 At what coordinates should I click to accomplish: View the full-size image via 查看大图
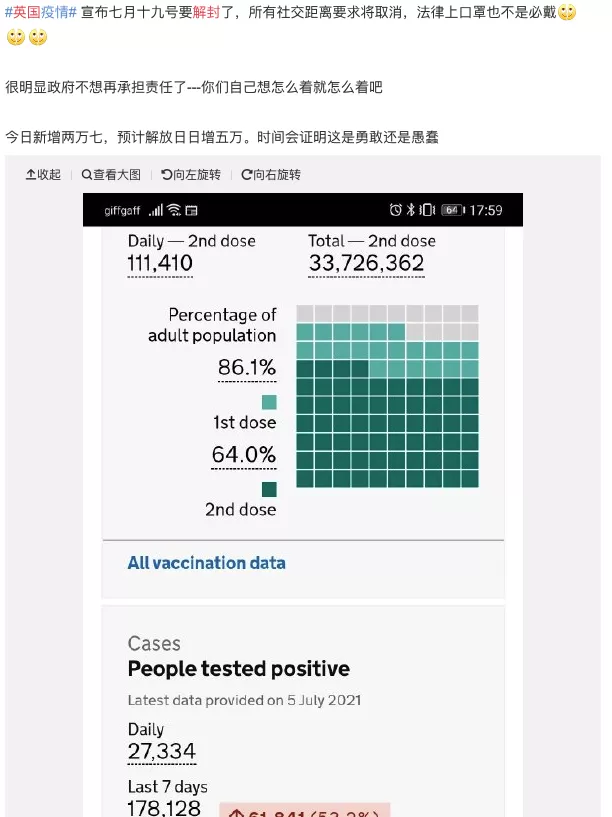point(111,175)
